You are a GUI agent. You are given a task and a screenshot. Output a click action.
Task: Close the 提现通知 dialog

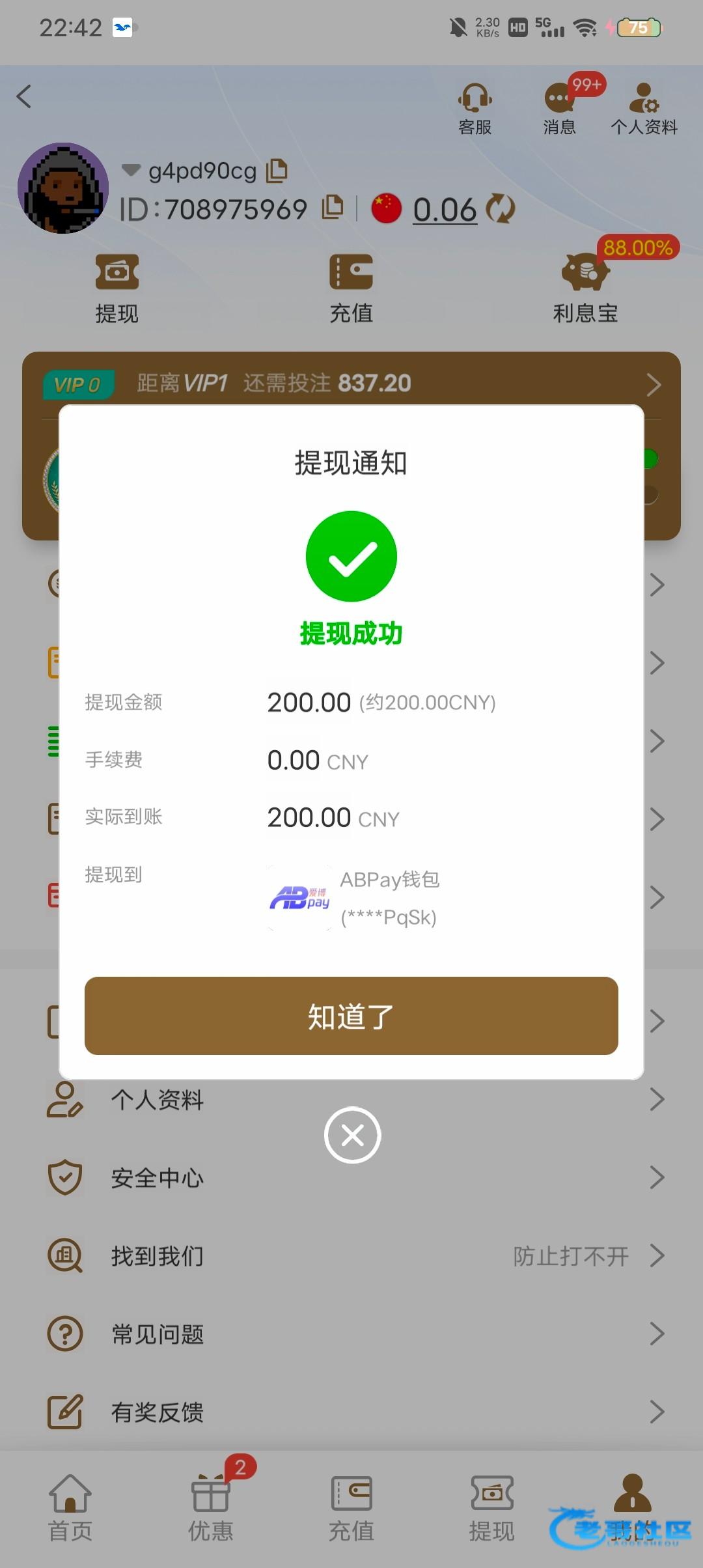pos(352,1135)
